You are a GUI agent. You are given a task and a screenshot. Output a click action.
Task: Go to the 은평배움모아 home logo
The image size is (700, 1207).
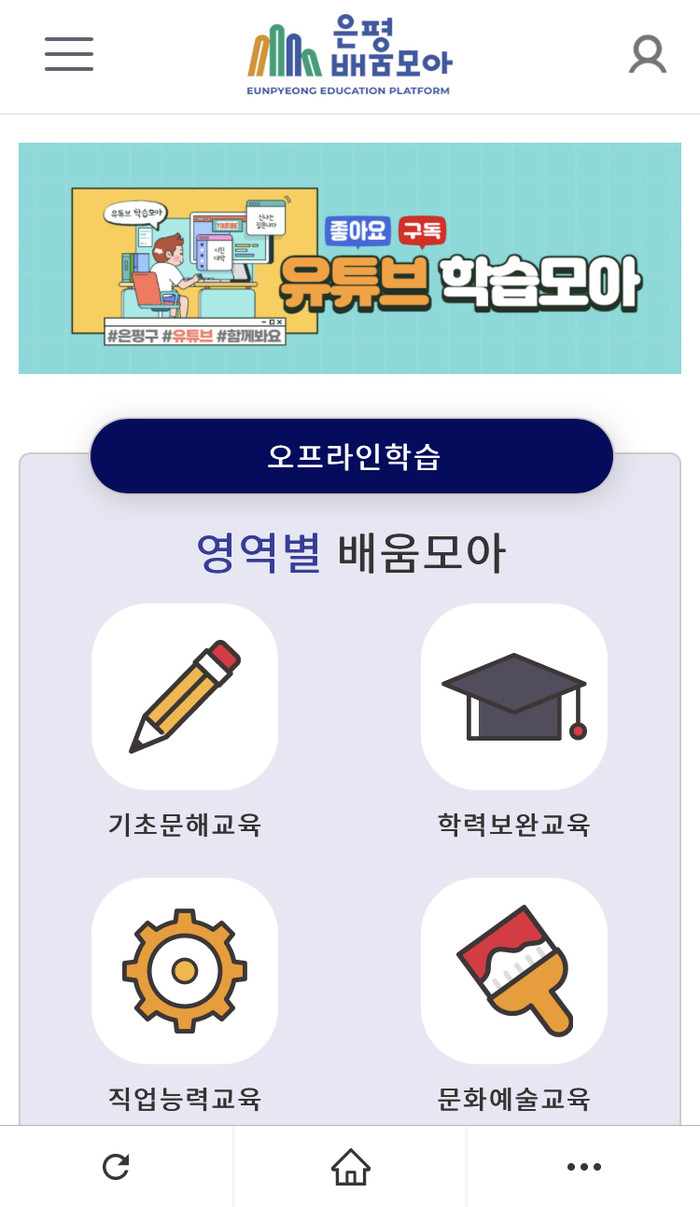coord(350,55)
